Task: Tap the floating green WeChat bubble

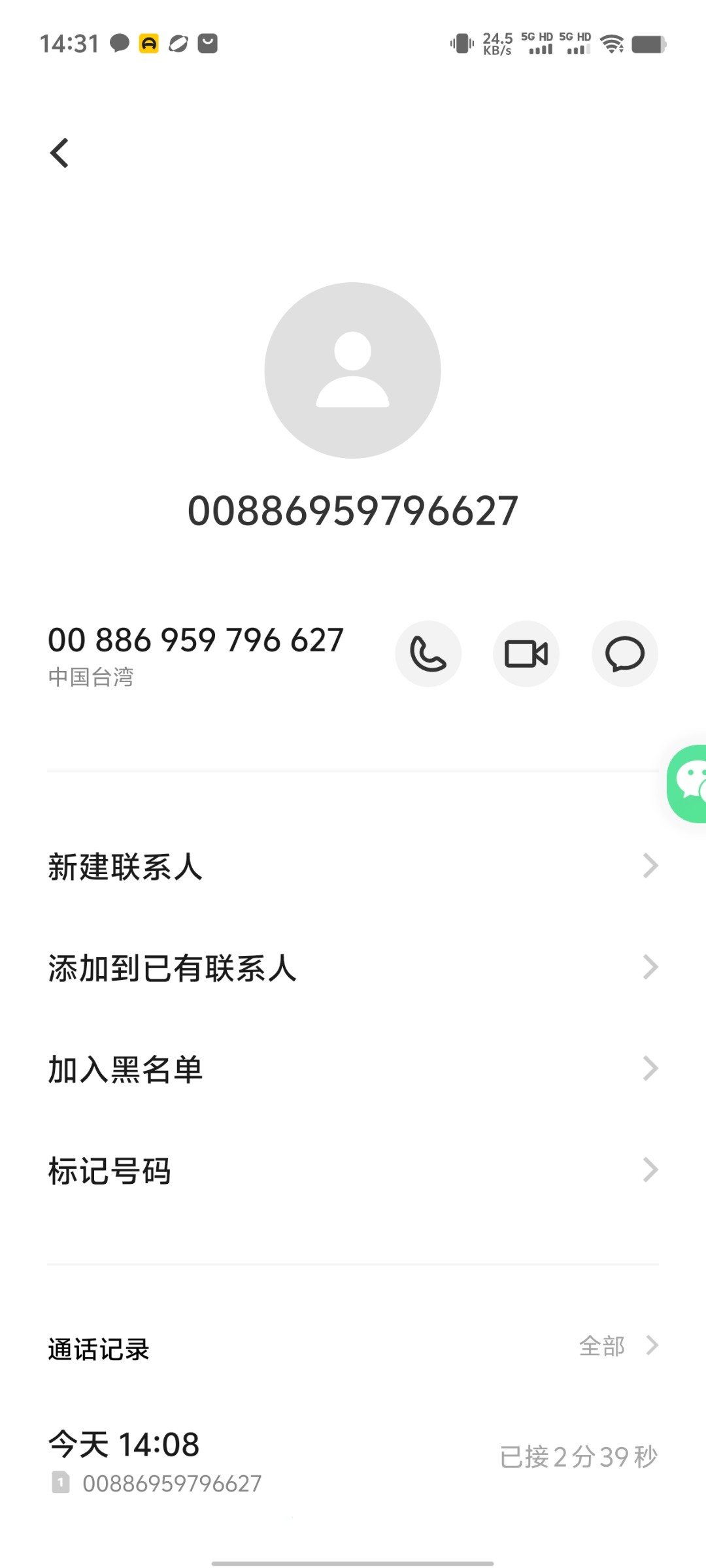Action: (x=689, y=783)
